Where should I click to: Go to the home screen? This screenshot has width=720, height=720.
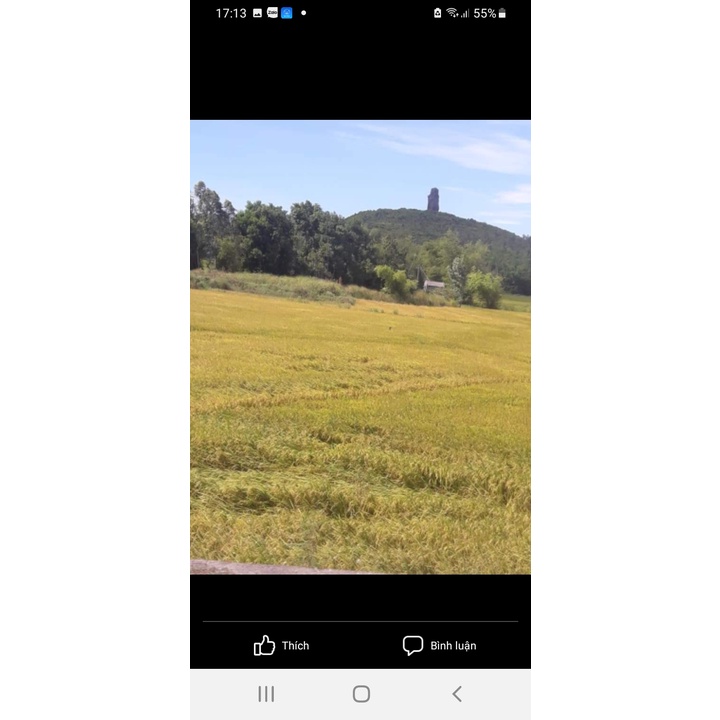click(x=361, y=694)
